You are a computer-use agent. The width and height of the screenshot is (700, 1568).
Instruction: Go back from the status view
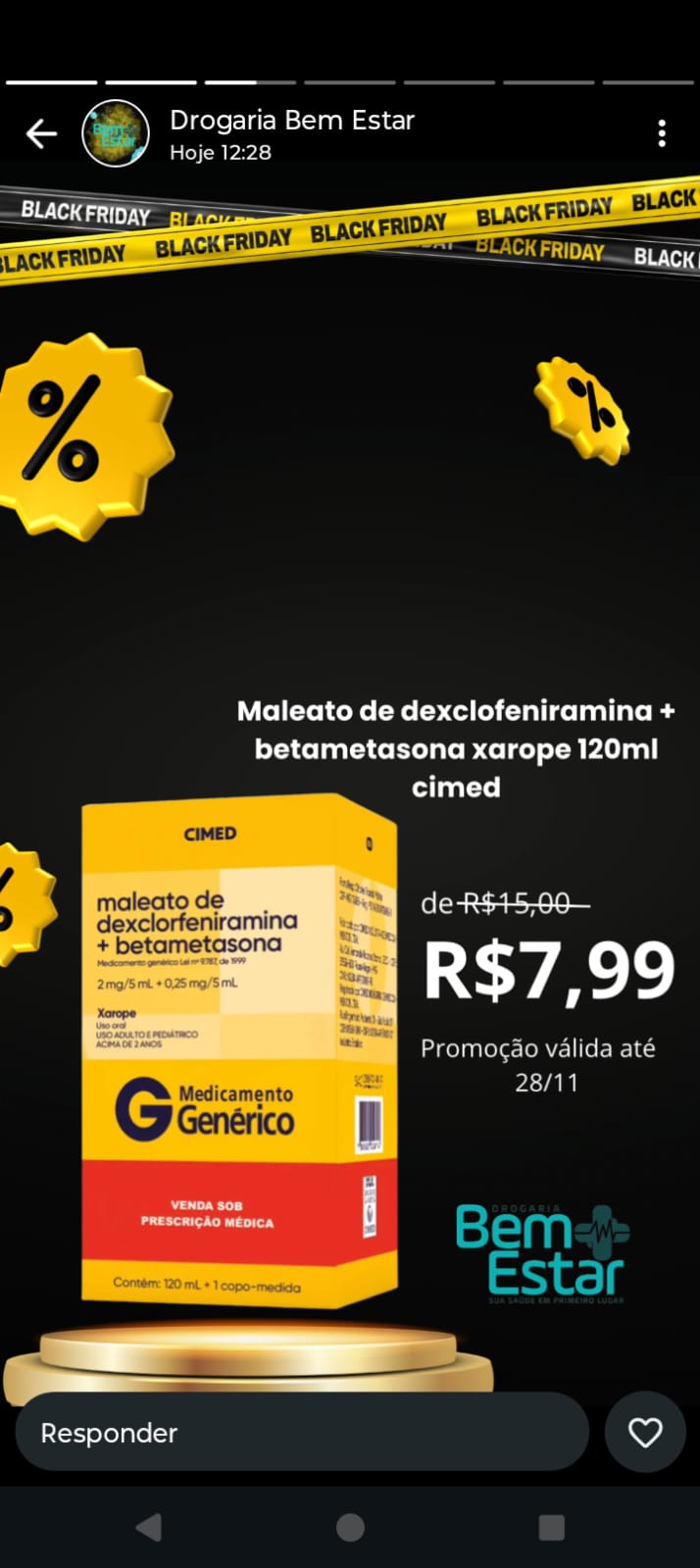point(41,133)
